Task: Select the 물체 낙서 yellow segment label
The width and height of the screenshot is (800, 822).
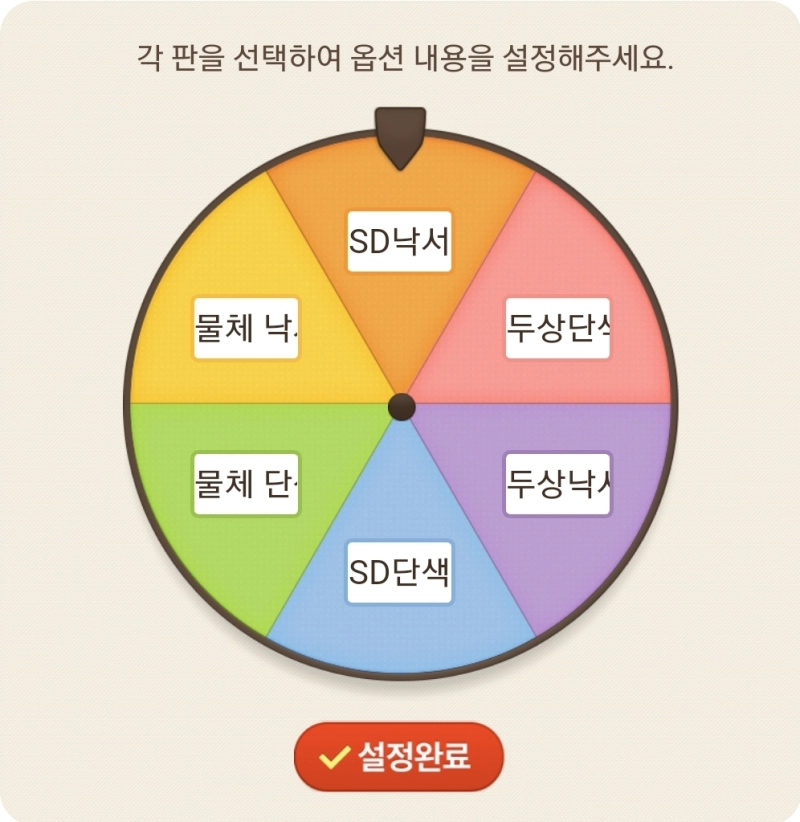Action: pyautogui.click(x=246, y=328)
